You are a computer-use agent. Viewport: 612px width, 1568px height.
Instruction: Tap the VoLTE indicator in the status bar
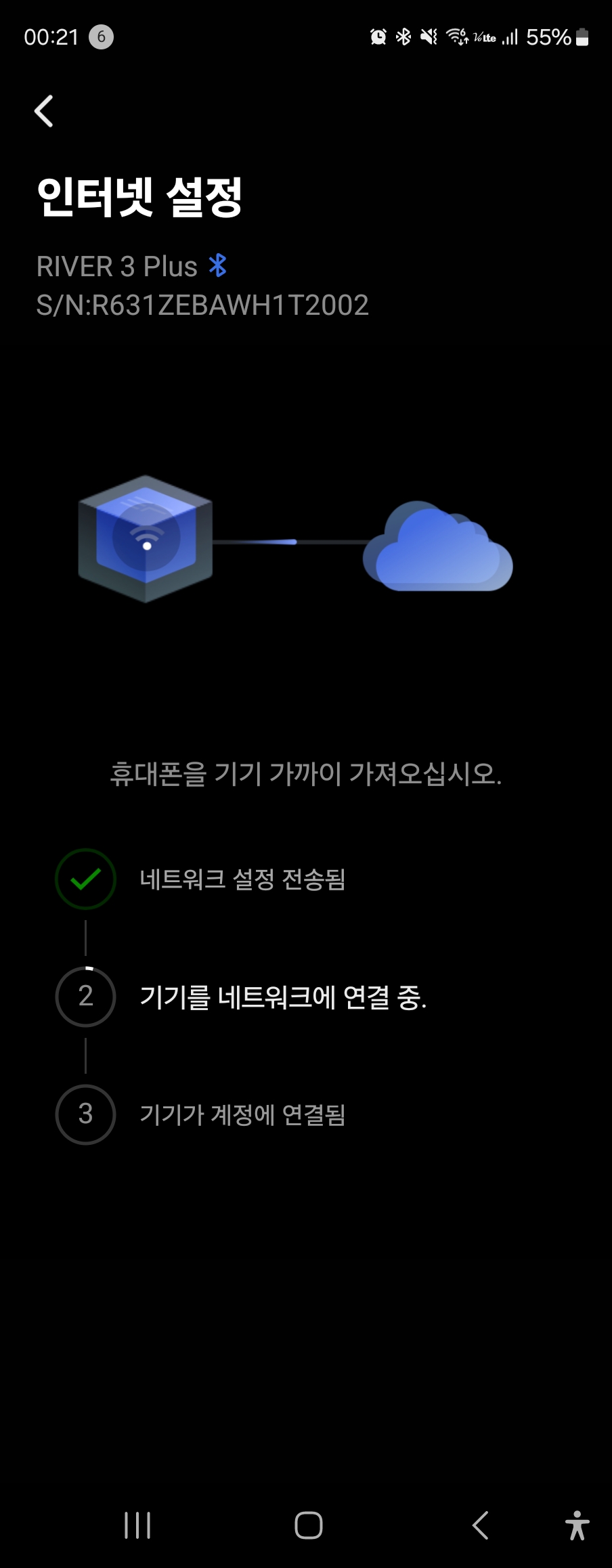pos(483,37)
